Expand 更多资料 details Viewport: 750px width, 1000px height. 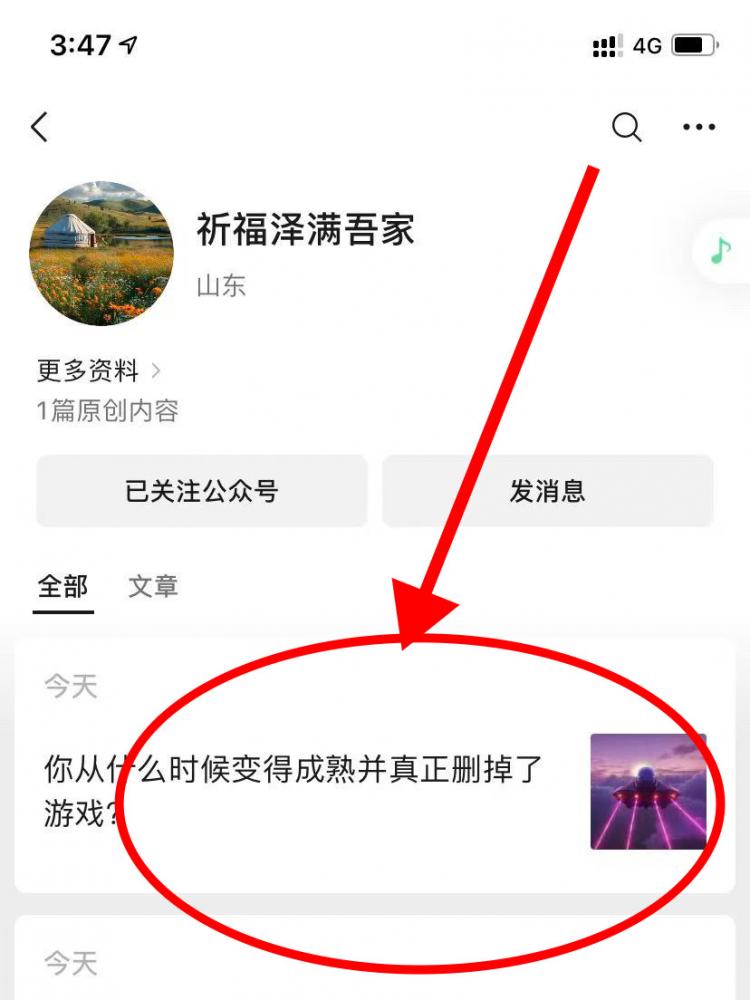click(x=98, y=371)
